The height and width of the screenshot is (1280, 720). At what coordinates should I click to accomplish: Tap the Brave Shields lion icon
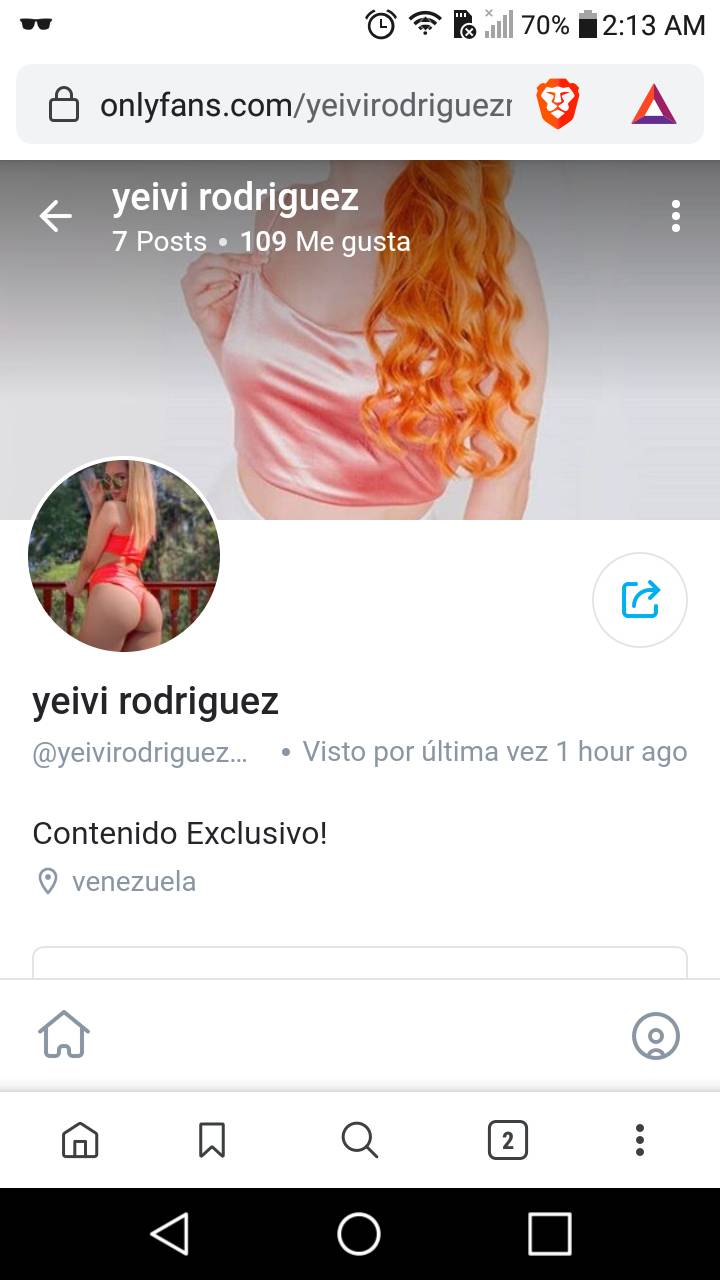[x=557, y=103]
